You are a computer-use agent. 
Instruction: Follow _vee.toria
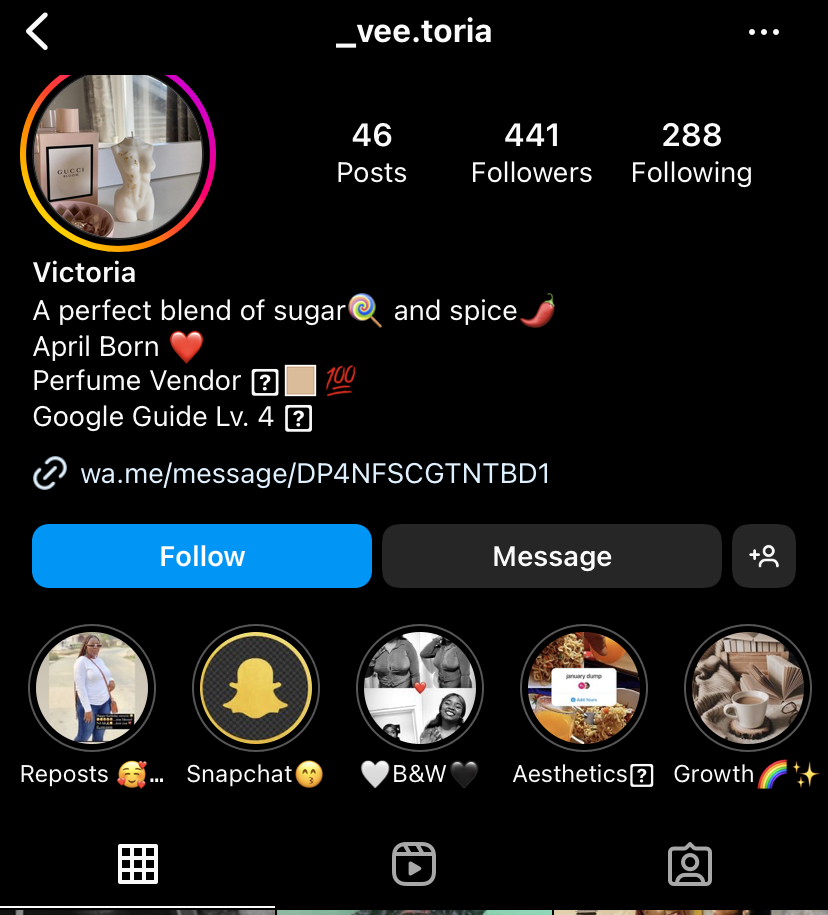202,556
